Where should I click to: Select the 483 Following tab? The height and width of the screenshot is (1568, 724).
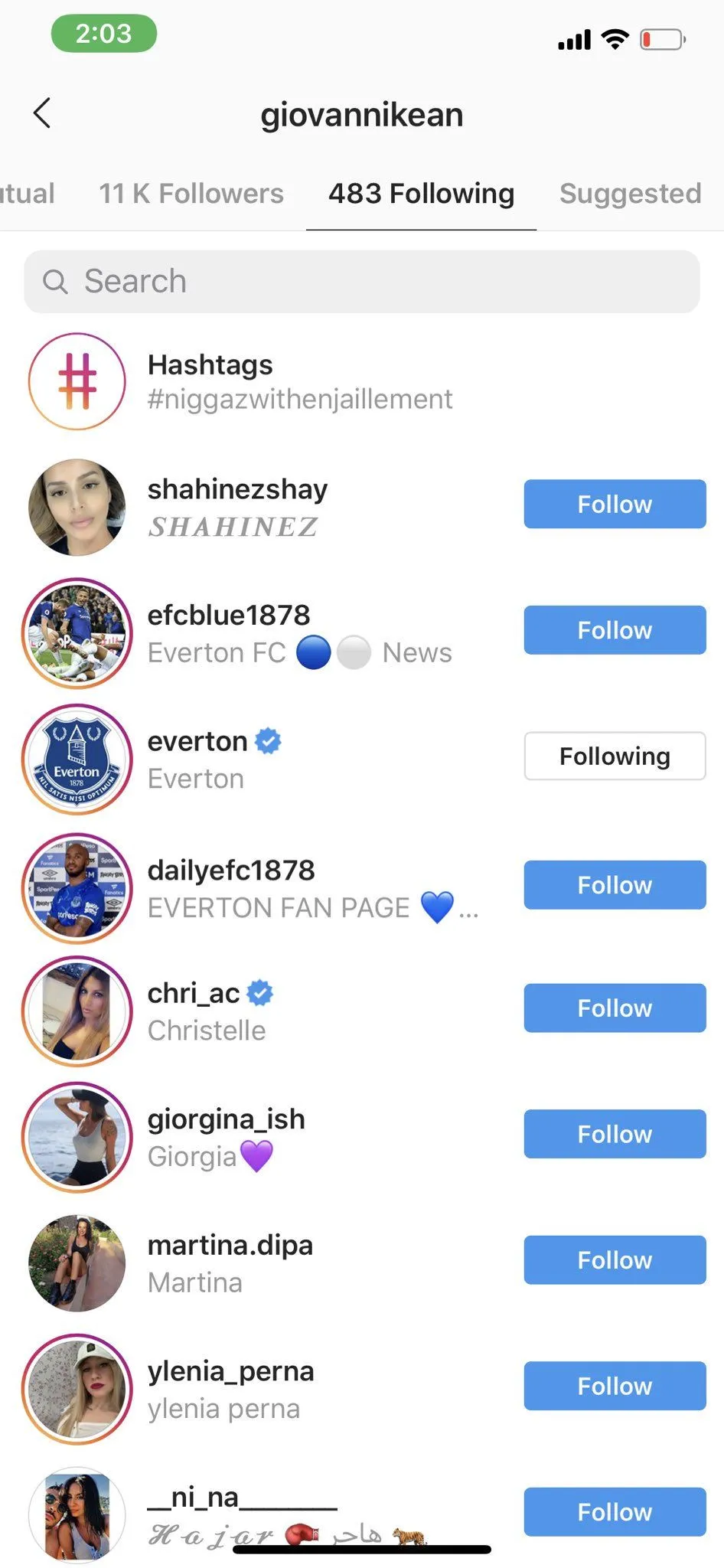(x=421, y=194)
